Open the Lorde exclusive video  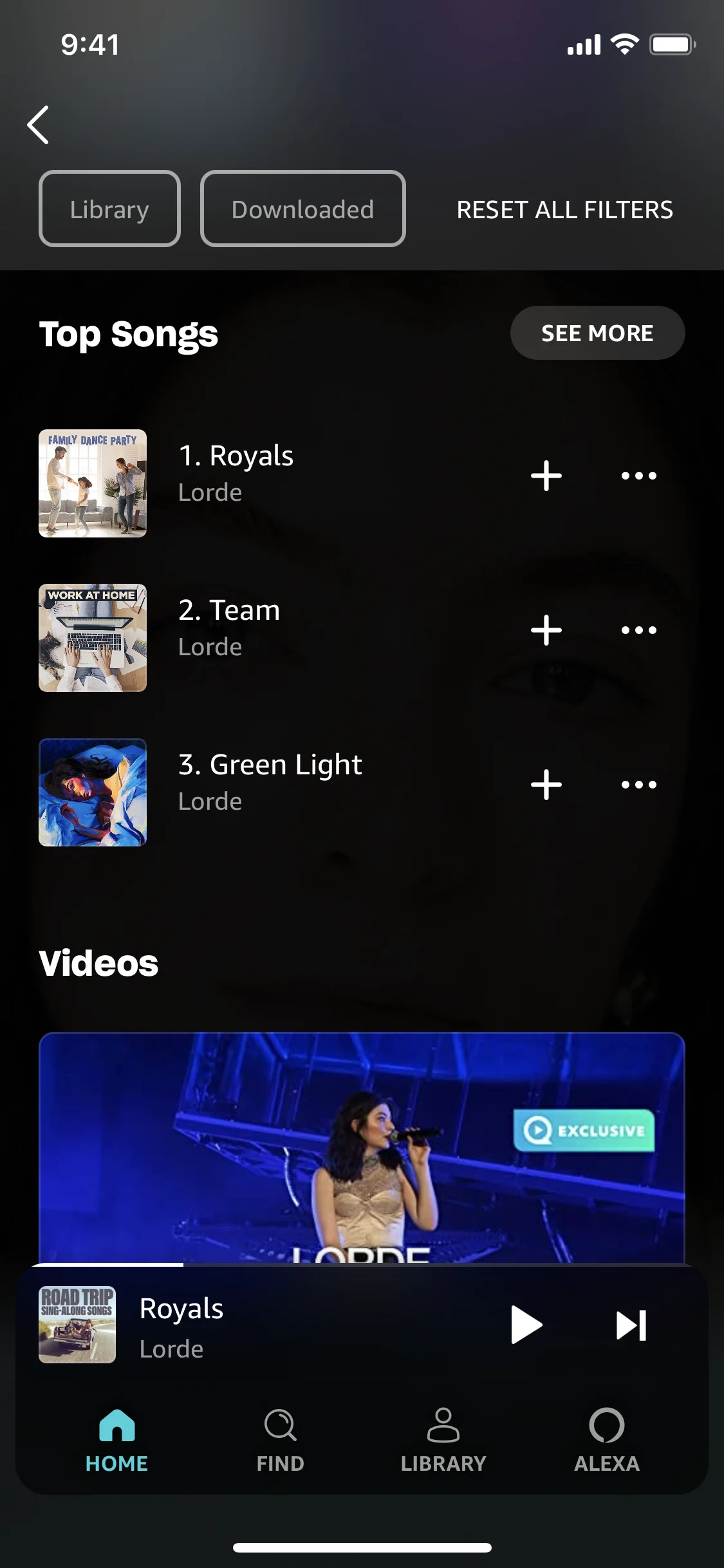pyautogui.click(x=362, y=1152)
